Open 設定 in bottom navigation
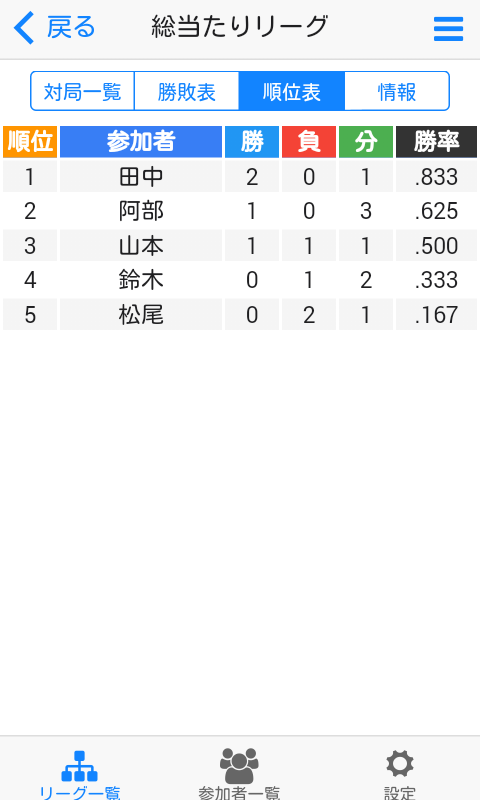 point(400,774)
